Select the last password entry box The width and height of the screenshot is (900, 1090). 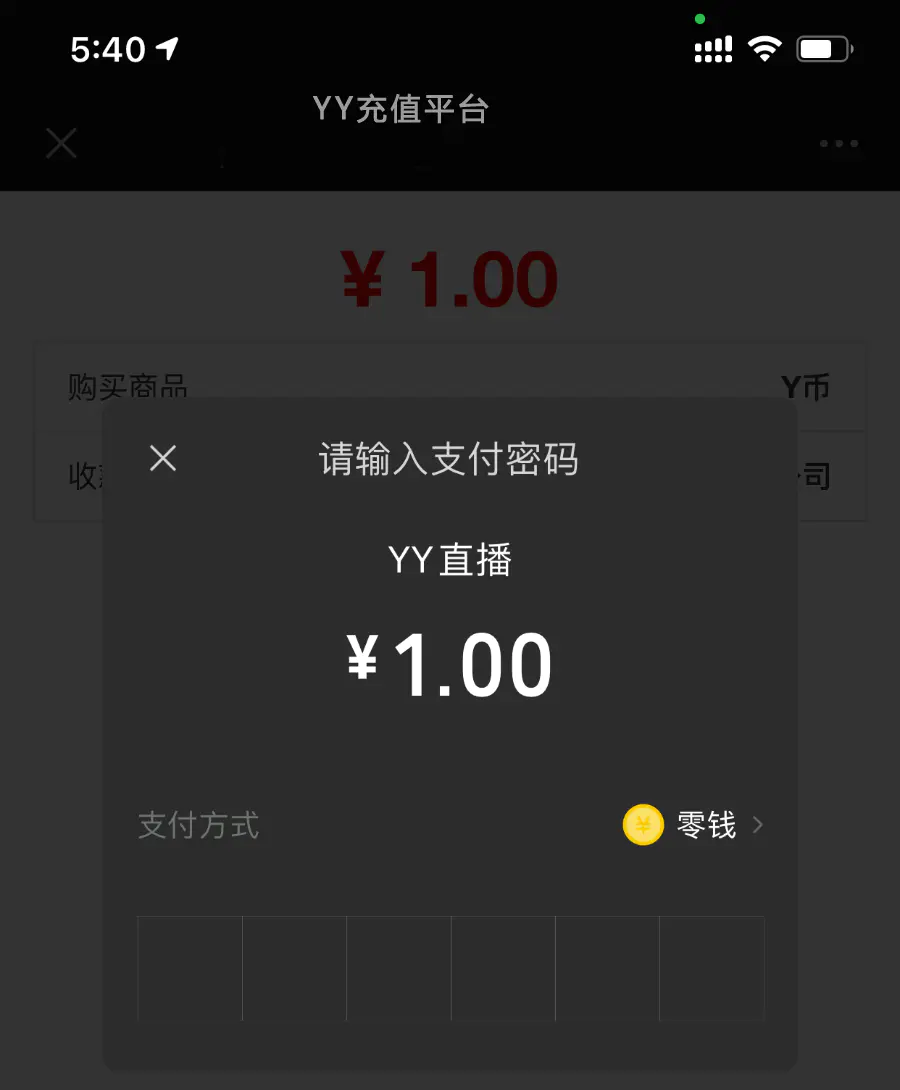pos(712,967)
